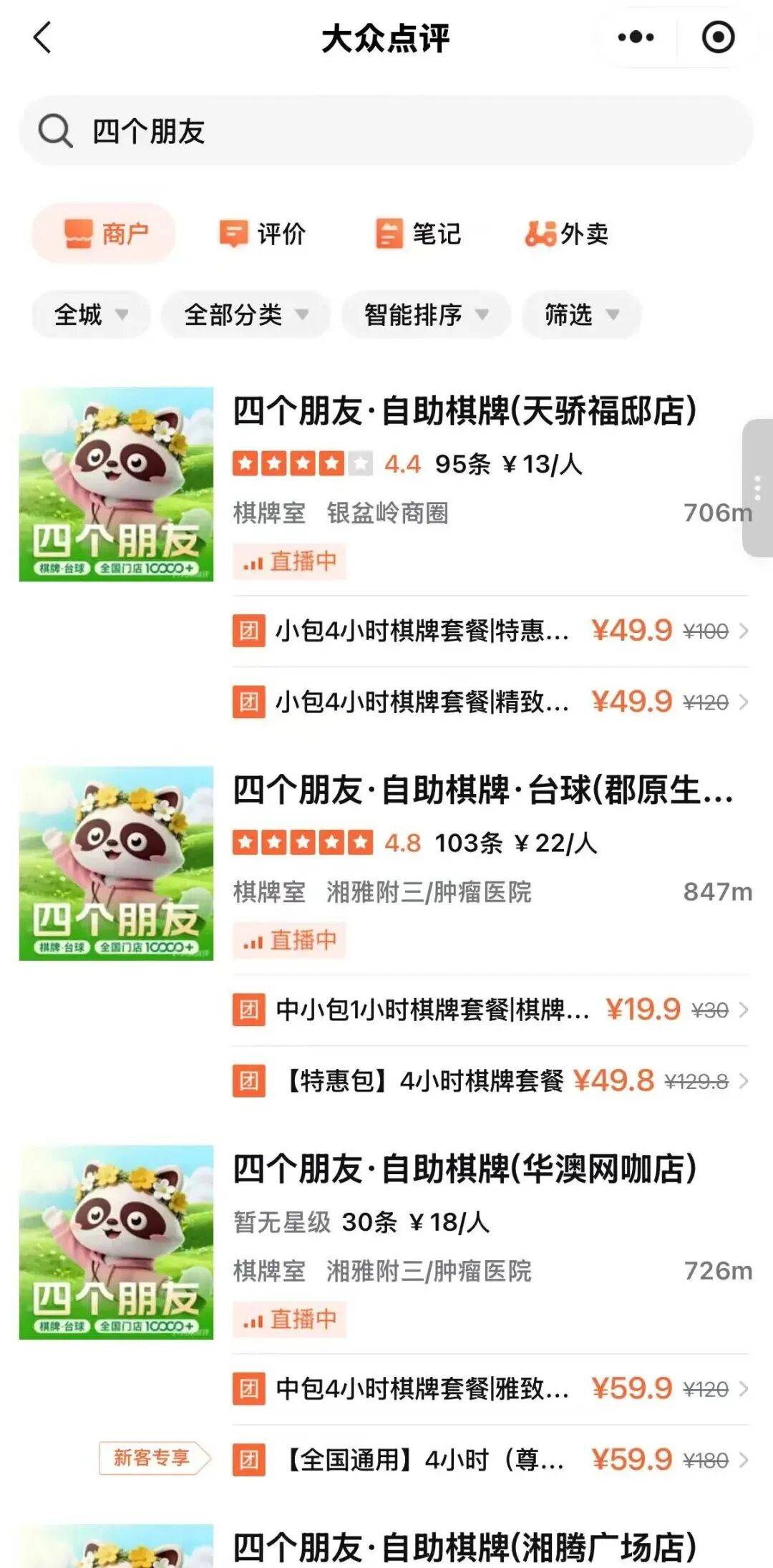
Task: Expand the 全城 area dropdown
Action: (x=91, y=314)
